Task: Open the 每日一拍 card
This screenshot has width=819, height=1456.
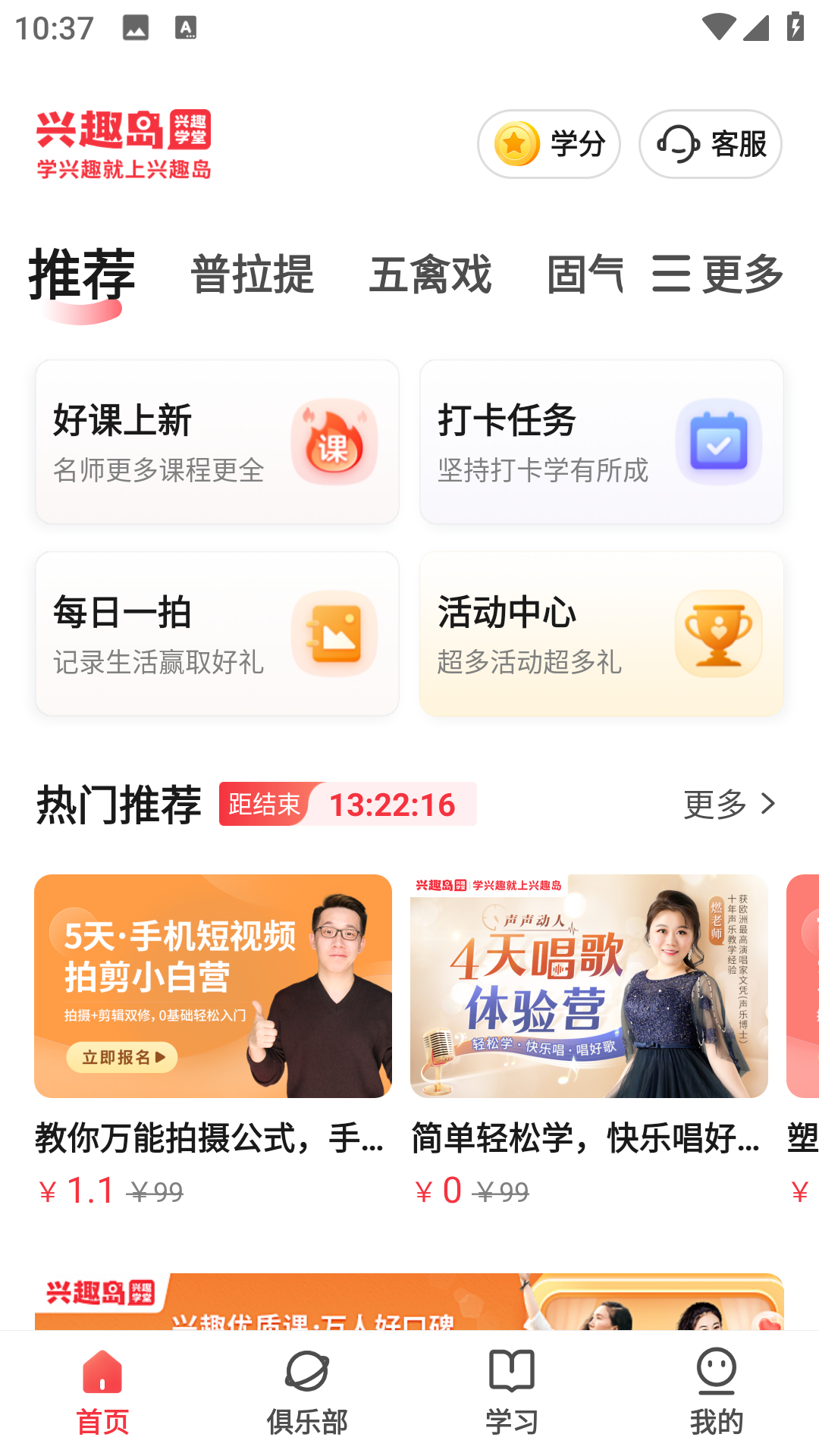Action: click(217, 634)
